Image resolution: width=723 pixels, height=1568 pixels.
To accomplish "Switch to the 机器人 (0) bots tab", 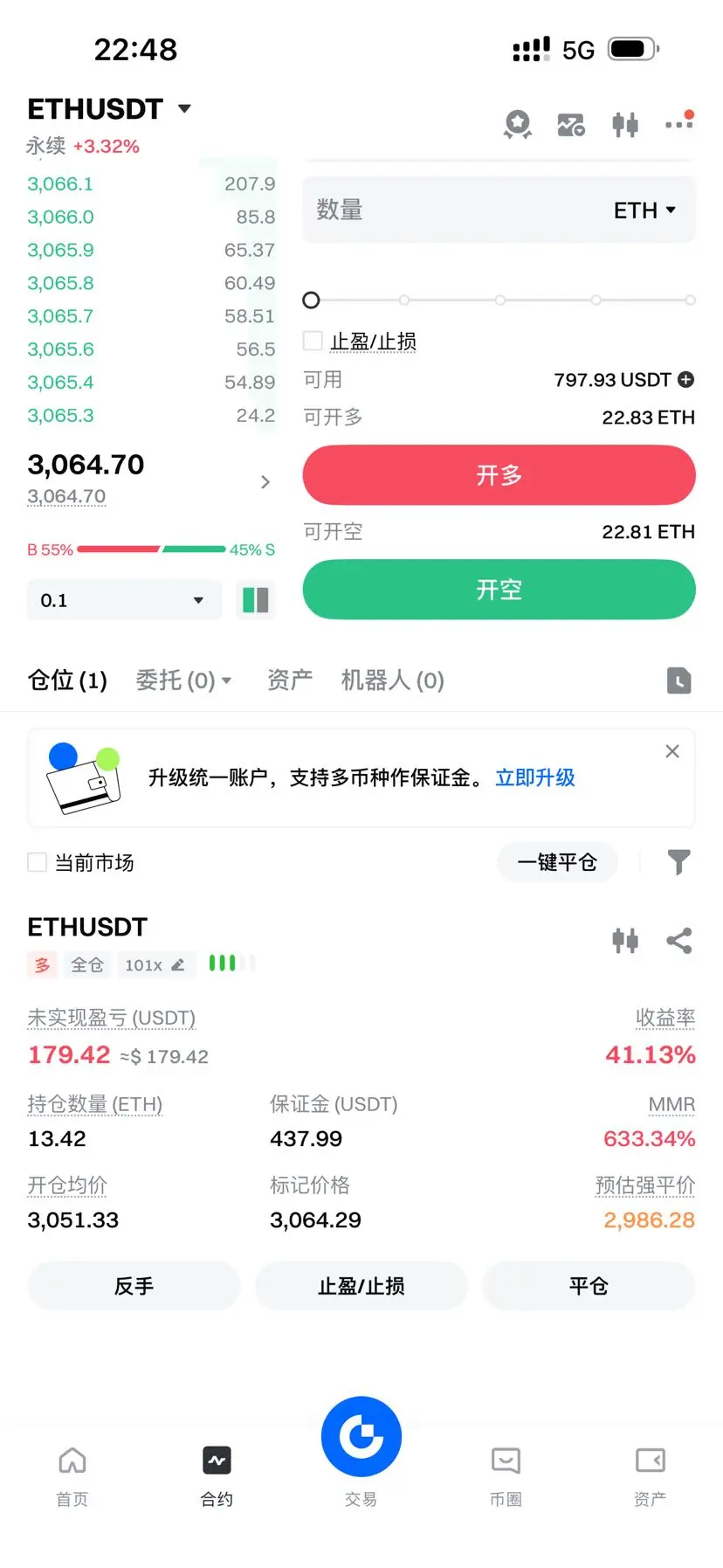I will [x=392, y=680].
